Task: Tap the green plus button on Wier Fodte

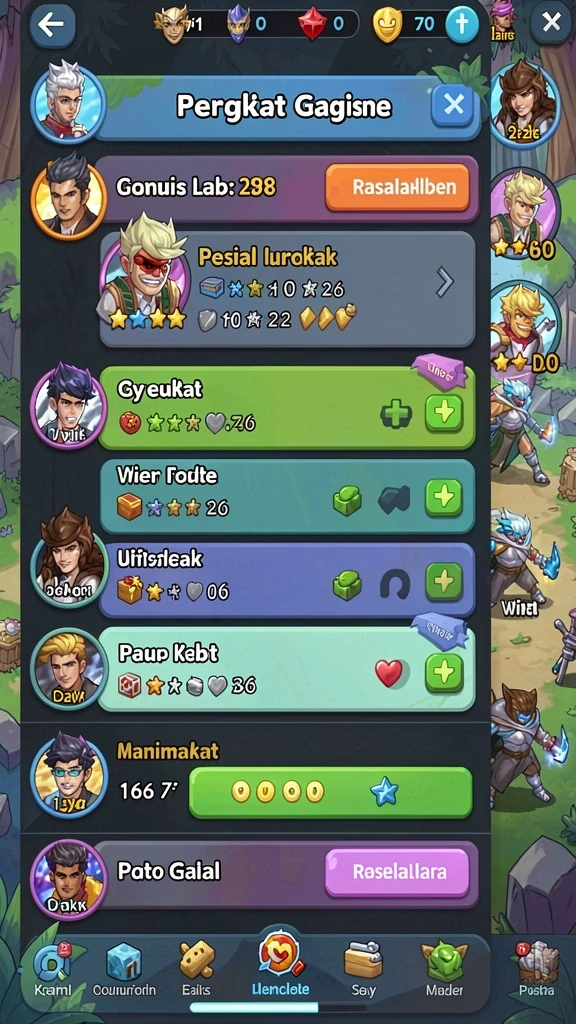Action: pyautogui.click(x=444, y=498)
